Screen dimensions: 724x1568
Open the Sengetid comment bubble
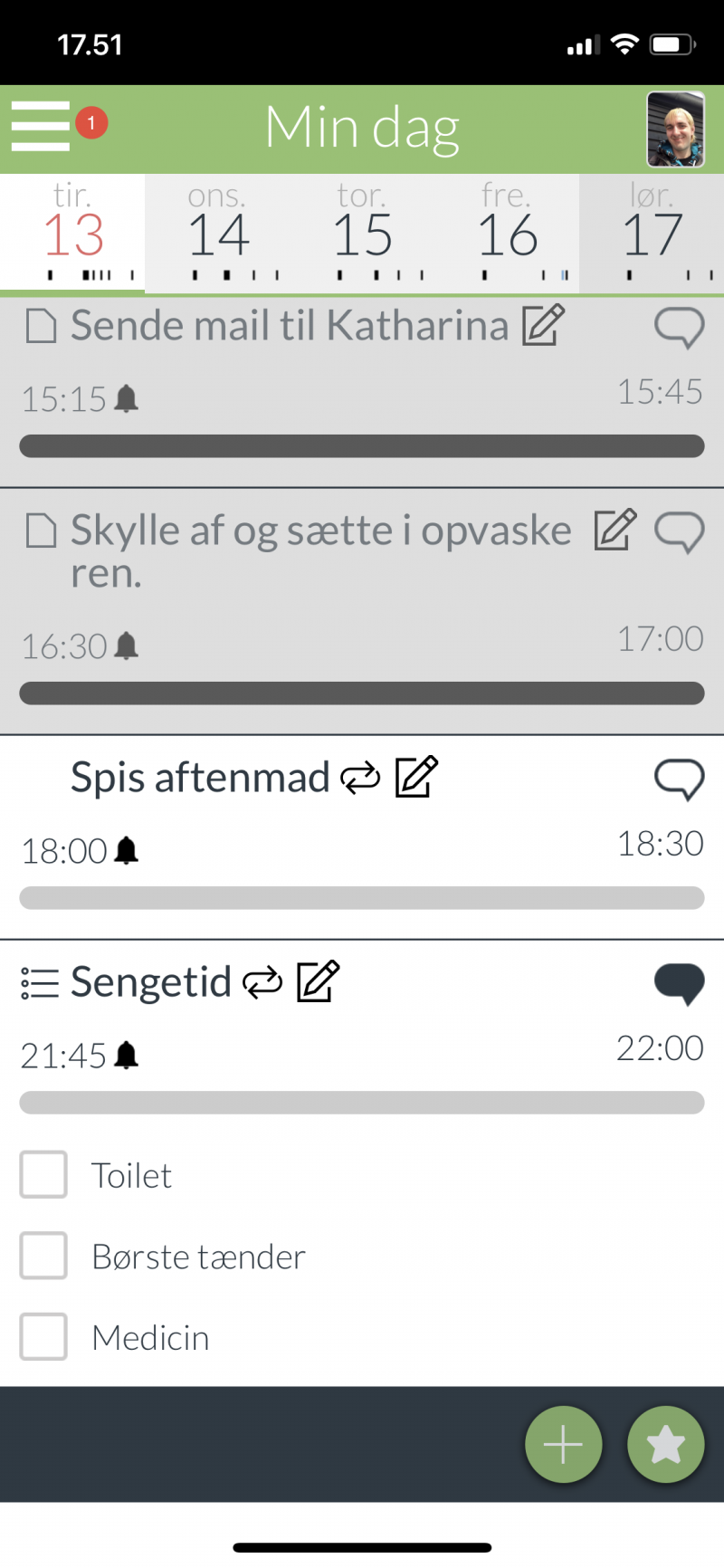coord(680,985)
